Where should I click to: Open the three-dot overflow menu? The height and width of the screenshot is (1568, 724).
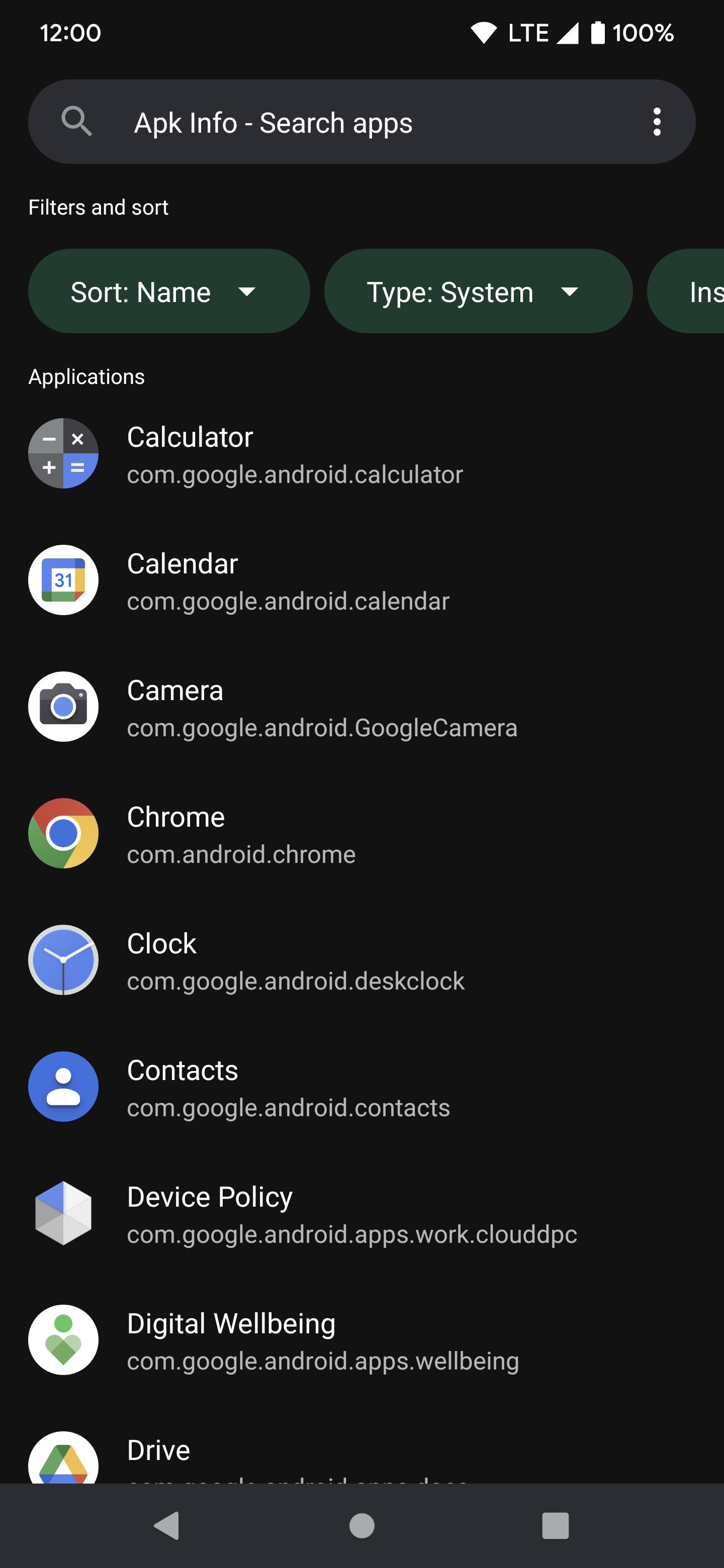(x=657, y=121)
